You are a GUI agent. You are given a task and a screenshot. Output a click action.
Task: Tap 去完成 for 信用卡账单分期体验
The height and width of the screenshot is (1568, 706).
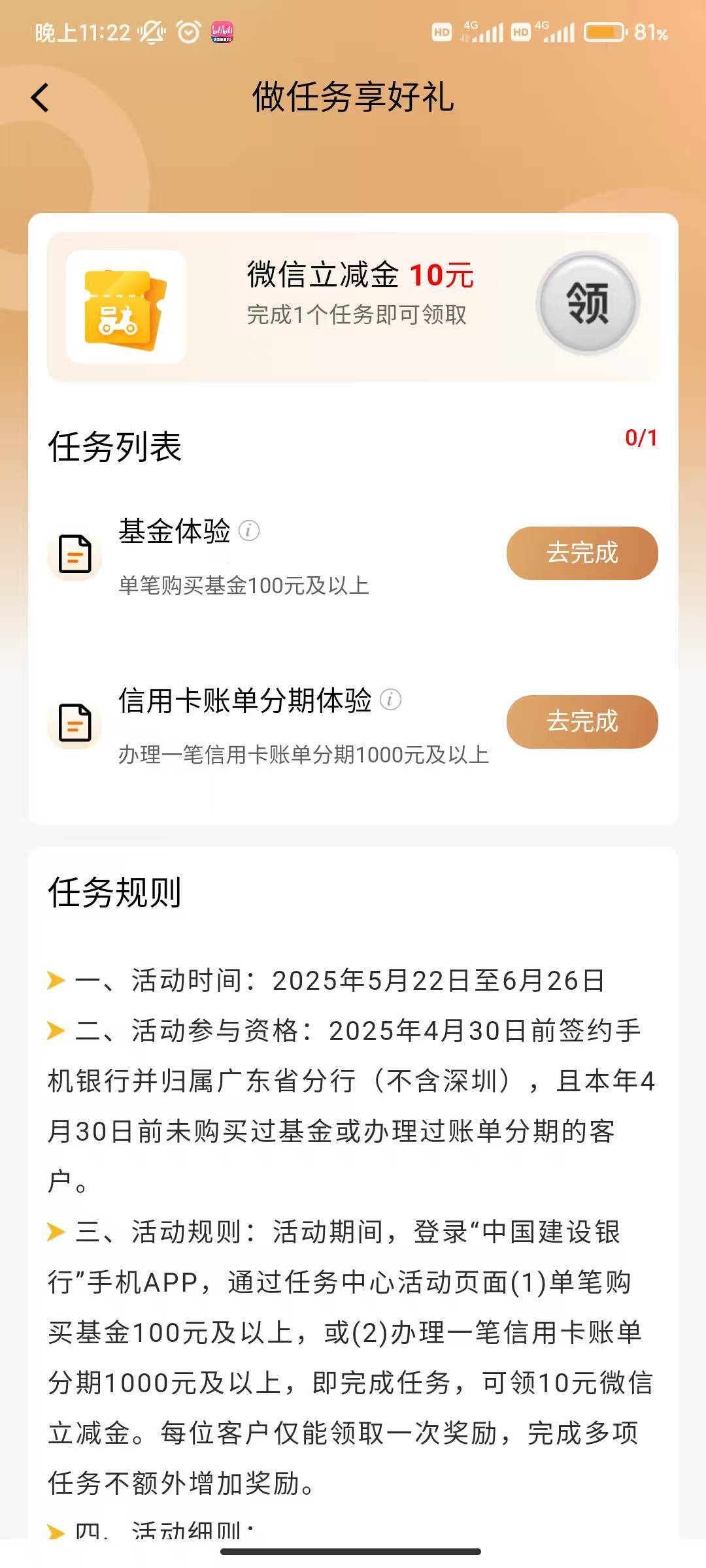tap(582, 722)
